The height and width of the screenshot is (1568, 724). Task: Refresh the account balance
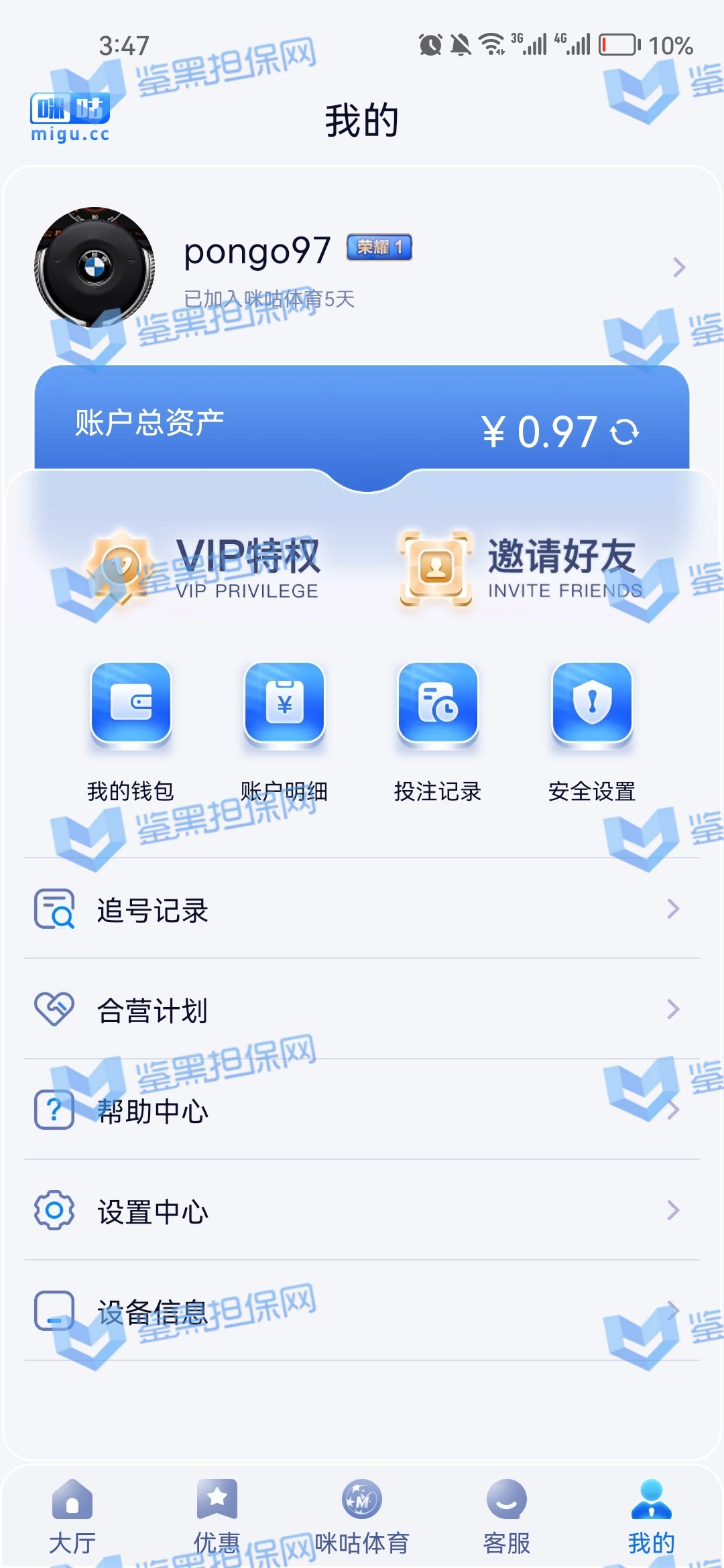tap(625, 432)
